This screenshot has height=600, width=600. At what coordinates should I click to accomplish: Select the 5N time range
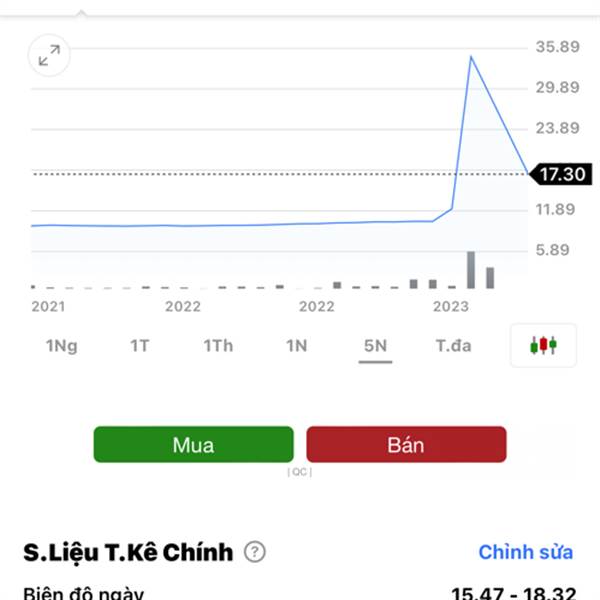[x=375, y=346]
